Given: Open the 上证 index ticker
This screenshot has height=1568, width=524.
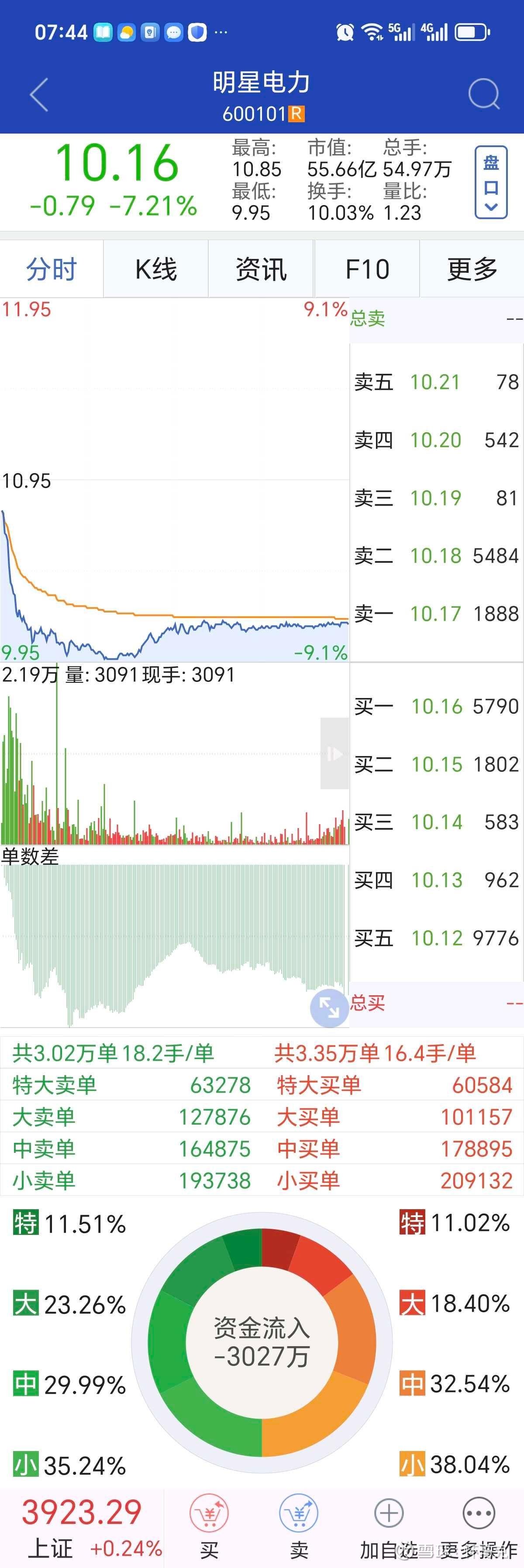Looking at the screenshot, I should [82, 1526].
